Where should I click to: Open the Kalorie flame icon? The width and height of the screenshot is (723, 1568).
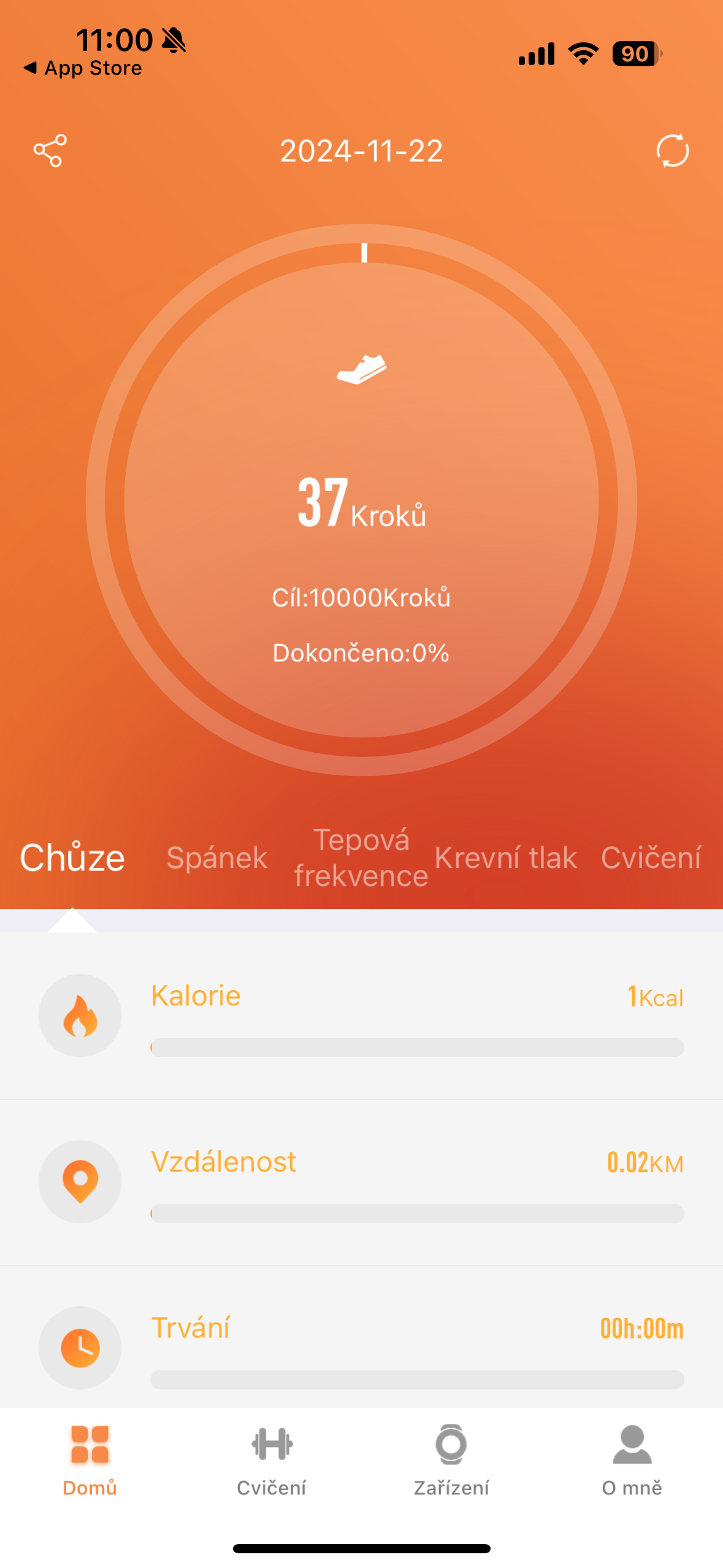[80, 1015]
